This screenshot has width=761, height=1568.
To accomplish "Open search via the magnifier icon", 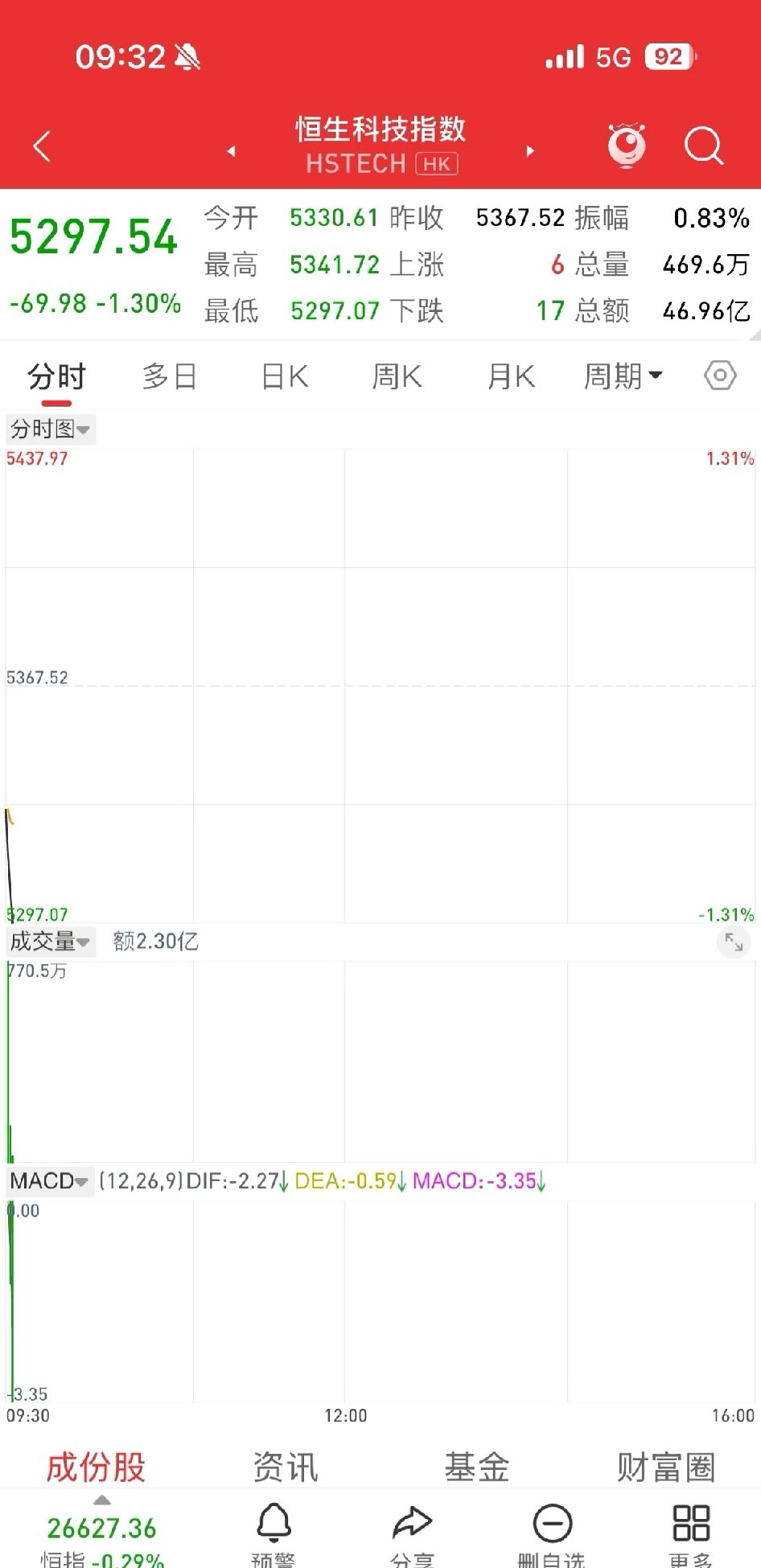I will pyautogui.click(x=703, y=145).
